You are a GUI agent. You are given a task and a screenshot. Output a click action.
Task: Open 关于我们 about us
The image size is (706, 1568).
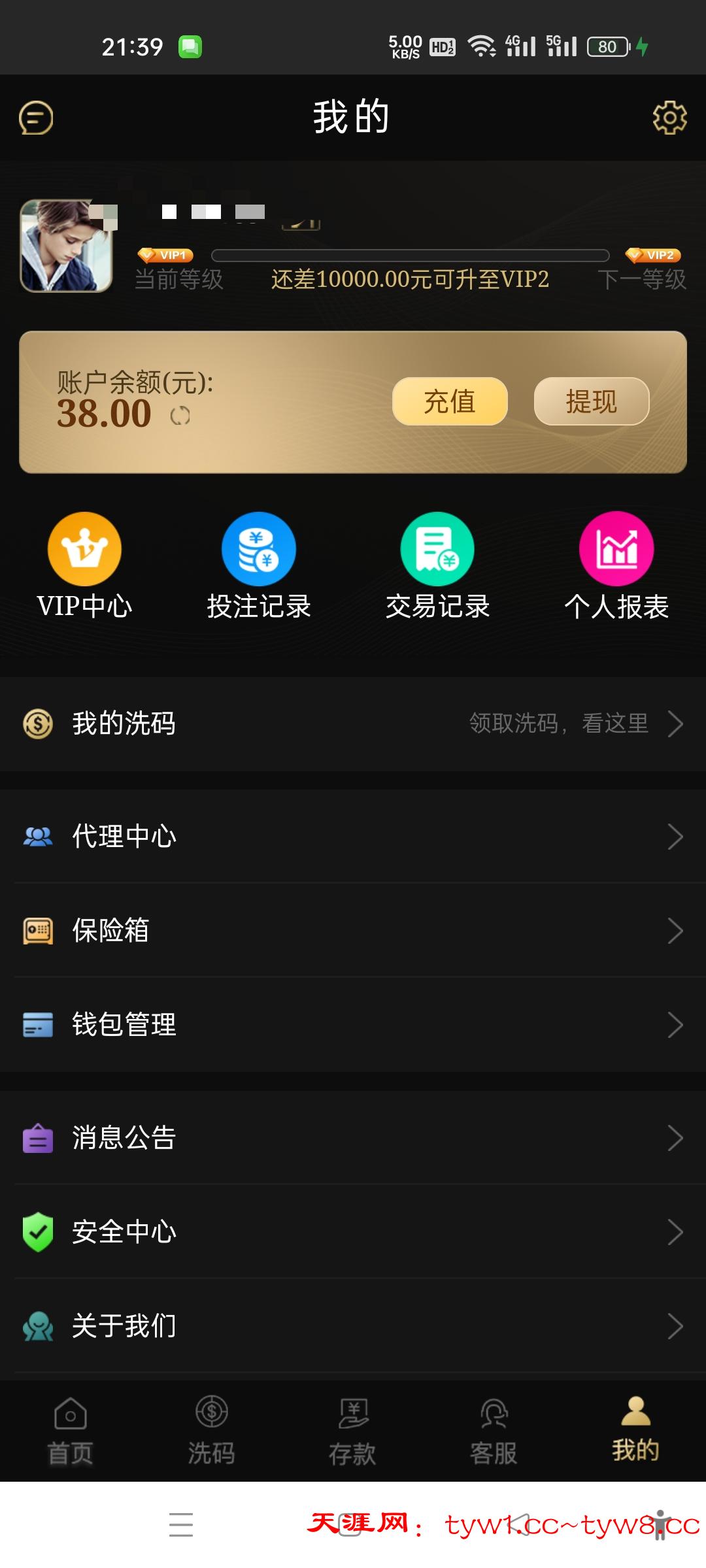click(353, 1326)
